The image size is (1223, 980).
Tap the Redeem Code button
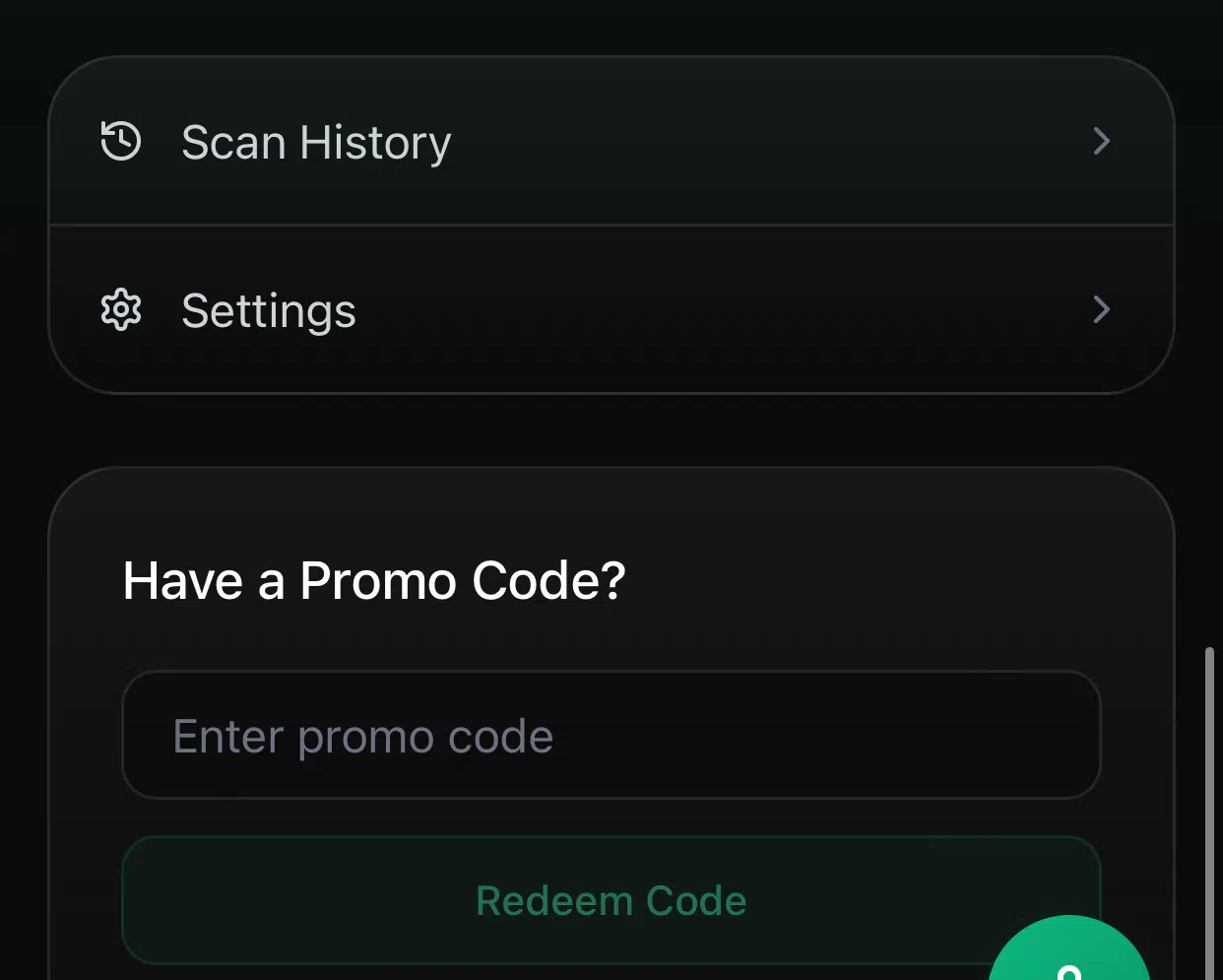551,900
